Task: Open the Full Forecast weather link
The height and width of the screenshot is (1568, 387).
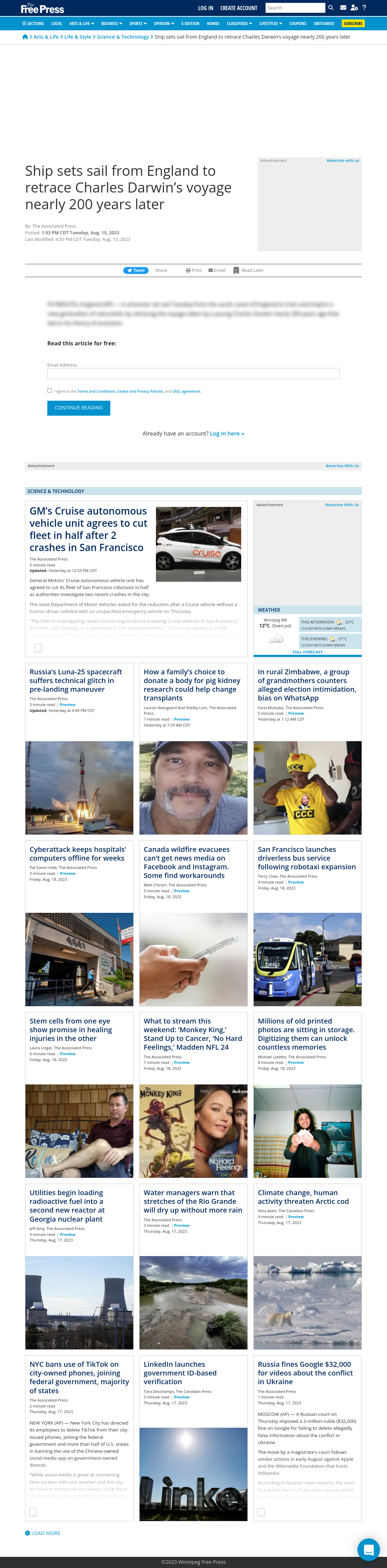Action: coord(307,652)
